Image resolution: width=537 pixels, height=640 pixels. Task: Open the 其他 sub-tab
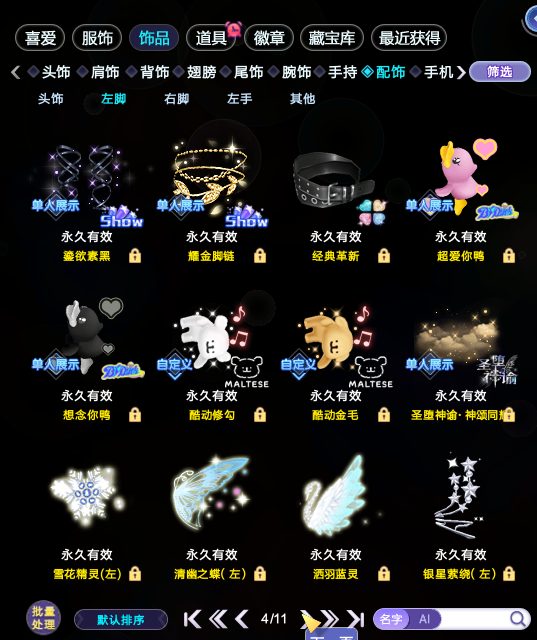[302, 98]
